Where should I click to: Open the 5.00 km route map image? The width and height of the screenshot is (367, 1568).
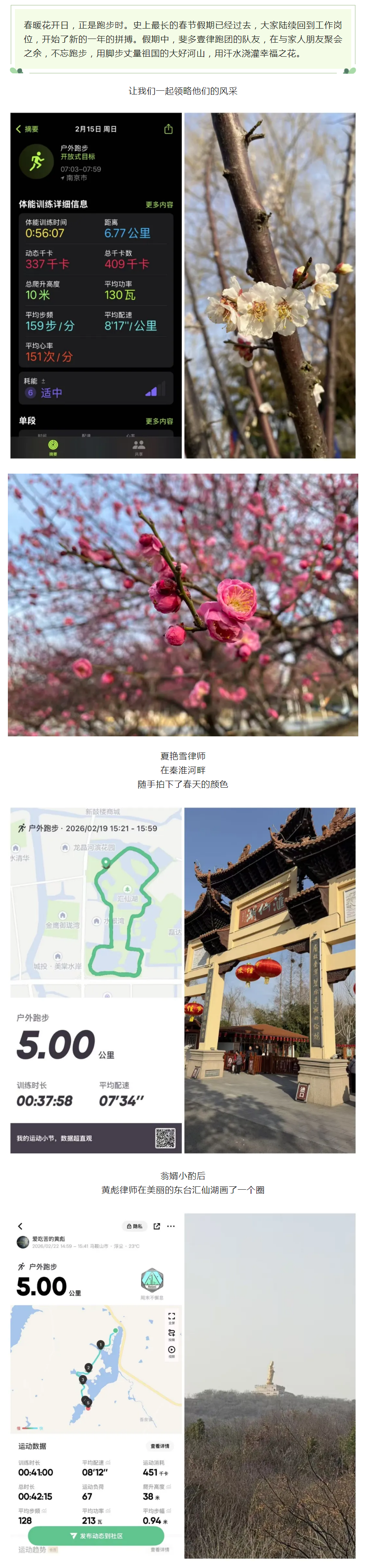click(x=96, y=980)
